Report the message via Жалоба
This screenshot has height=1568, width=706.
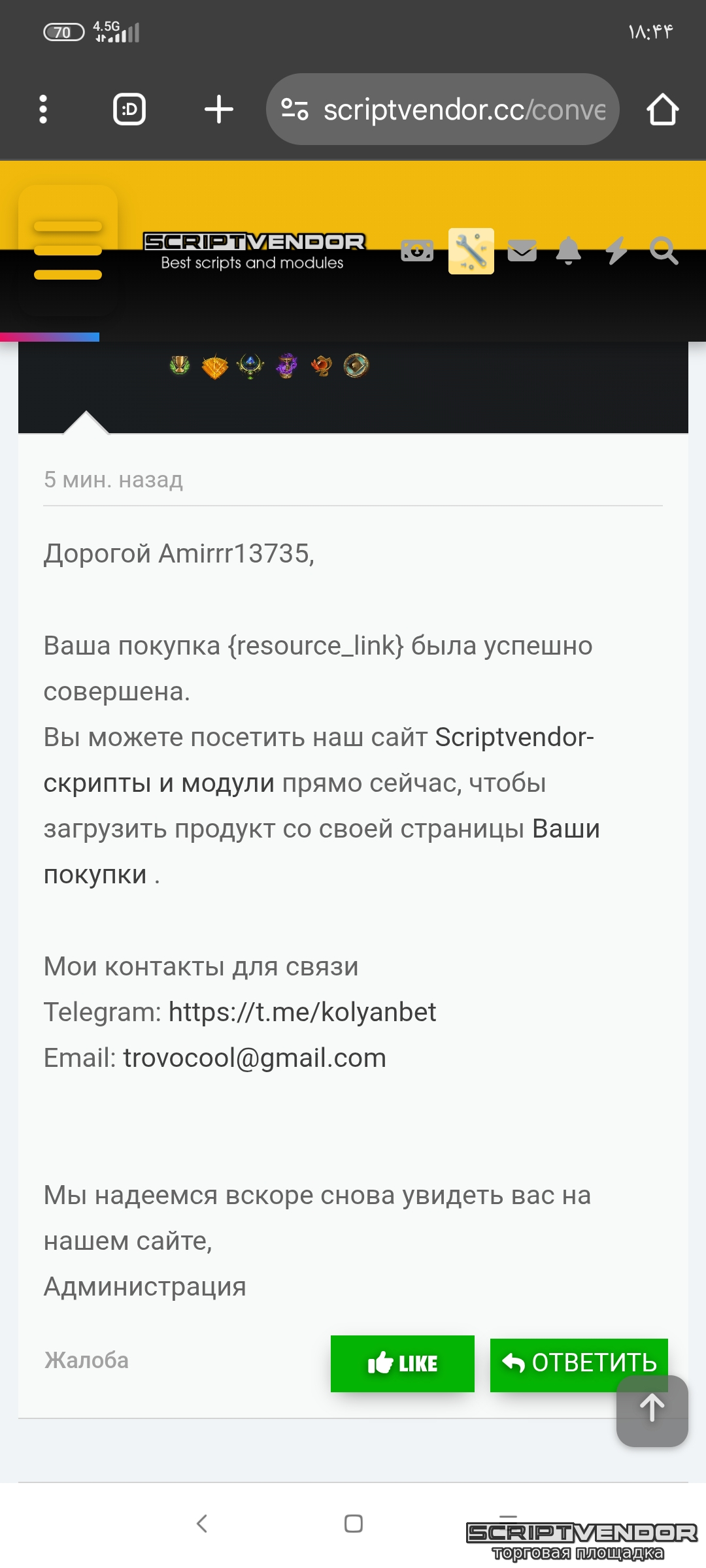coord(86,1360)
